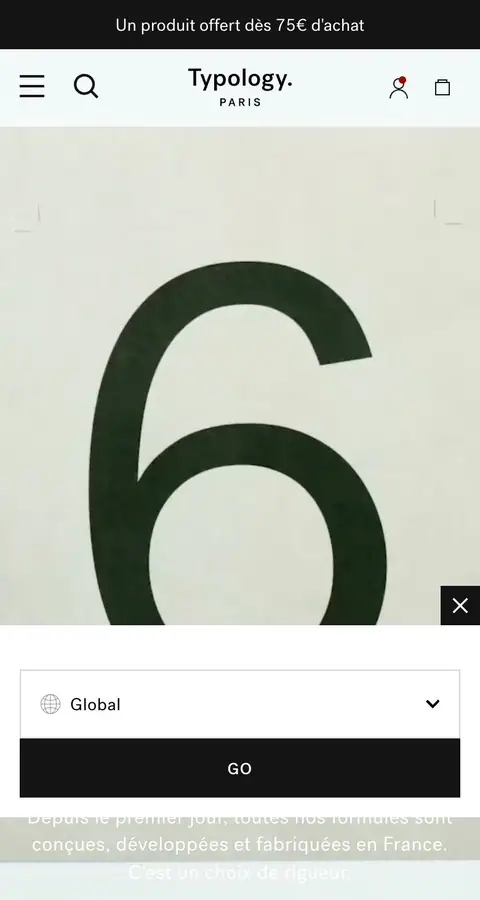
Task: Expand the Global region dropdown
Action: 240,704
